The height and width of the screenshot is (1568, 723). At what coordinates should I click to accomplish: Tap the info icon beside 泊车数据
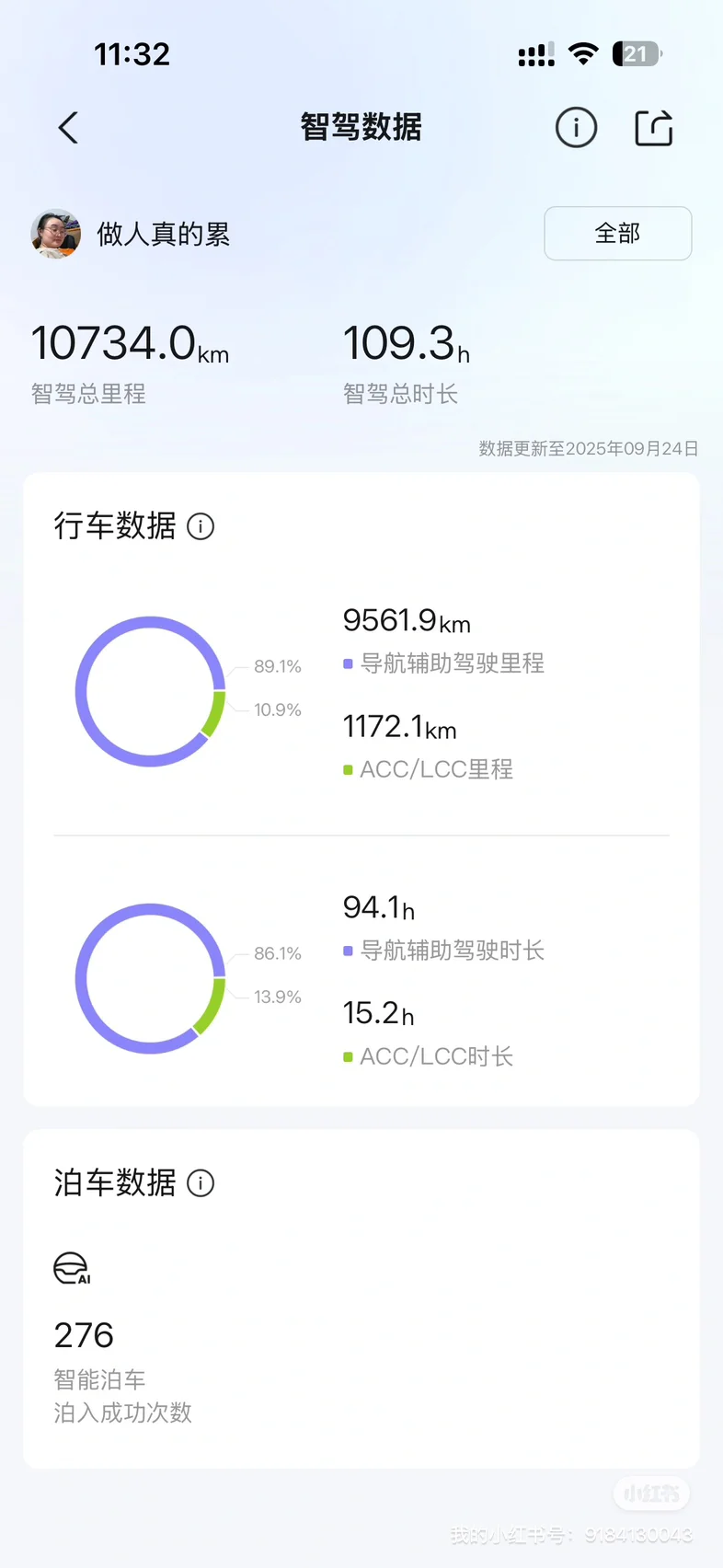[201, 1182]
